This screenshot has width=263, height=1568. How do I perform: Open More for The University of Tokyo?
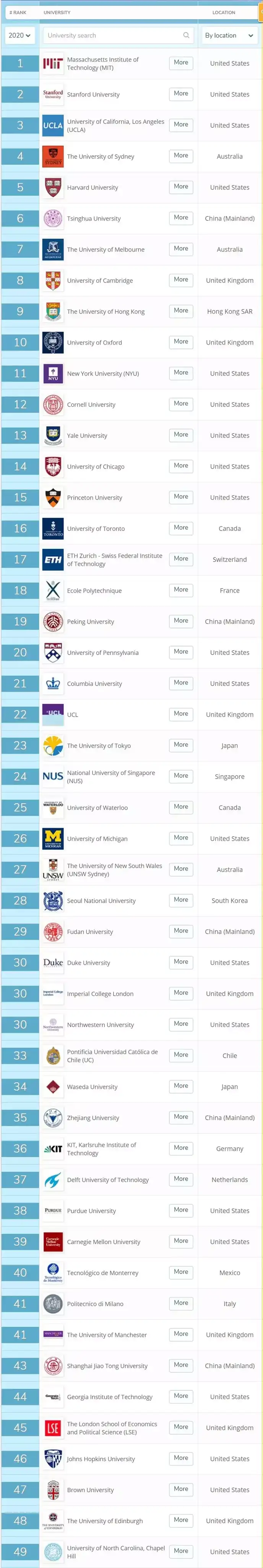pyautogui.click(x=181, y=745)
